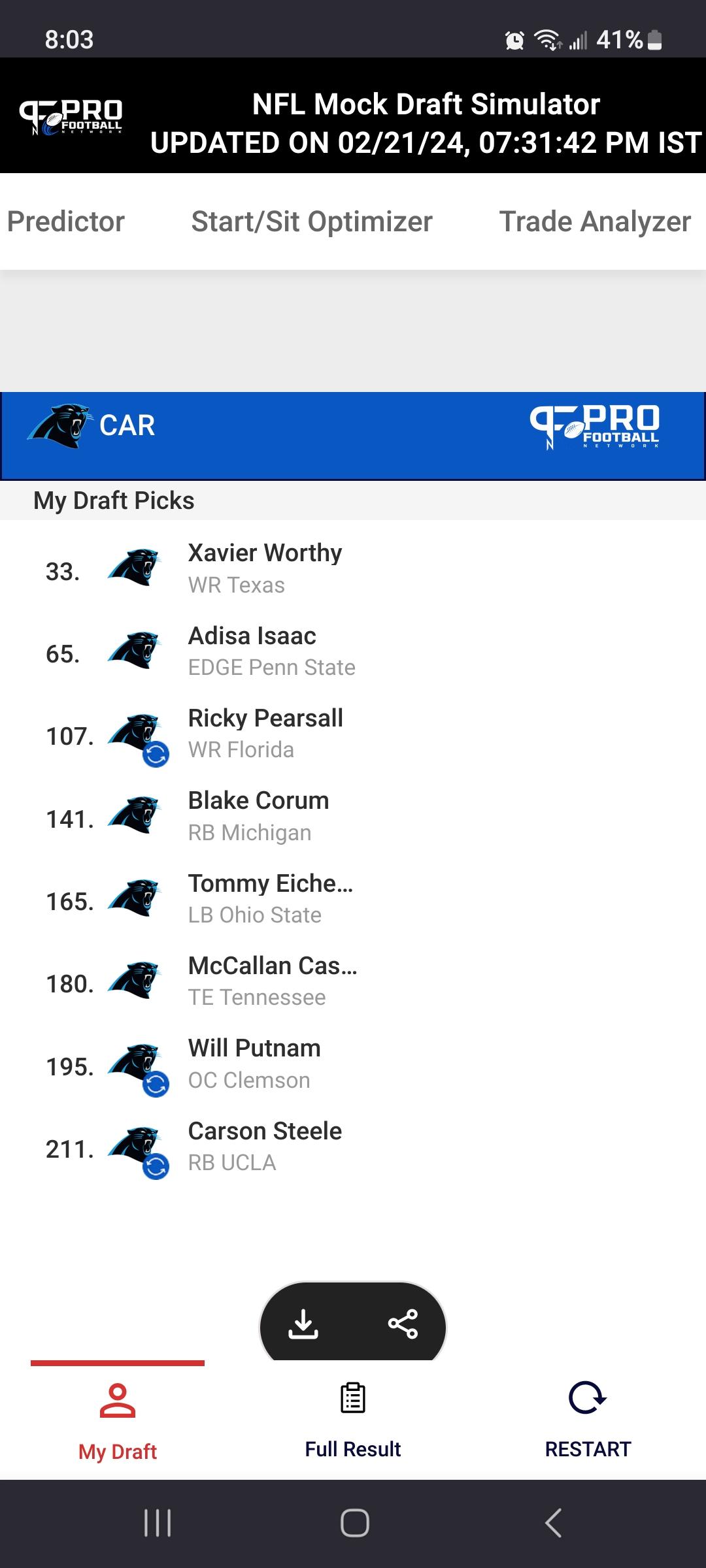The width and height of the screenshot is (706, 1568).
Task: Switch to the Full Result tab
Action: click(x=353, y=1418)
